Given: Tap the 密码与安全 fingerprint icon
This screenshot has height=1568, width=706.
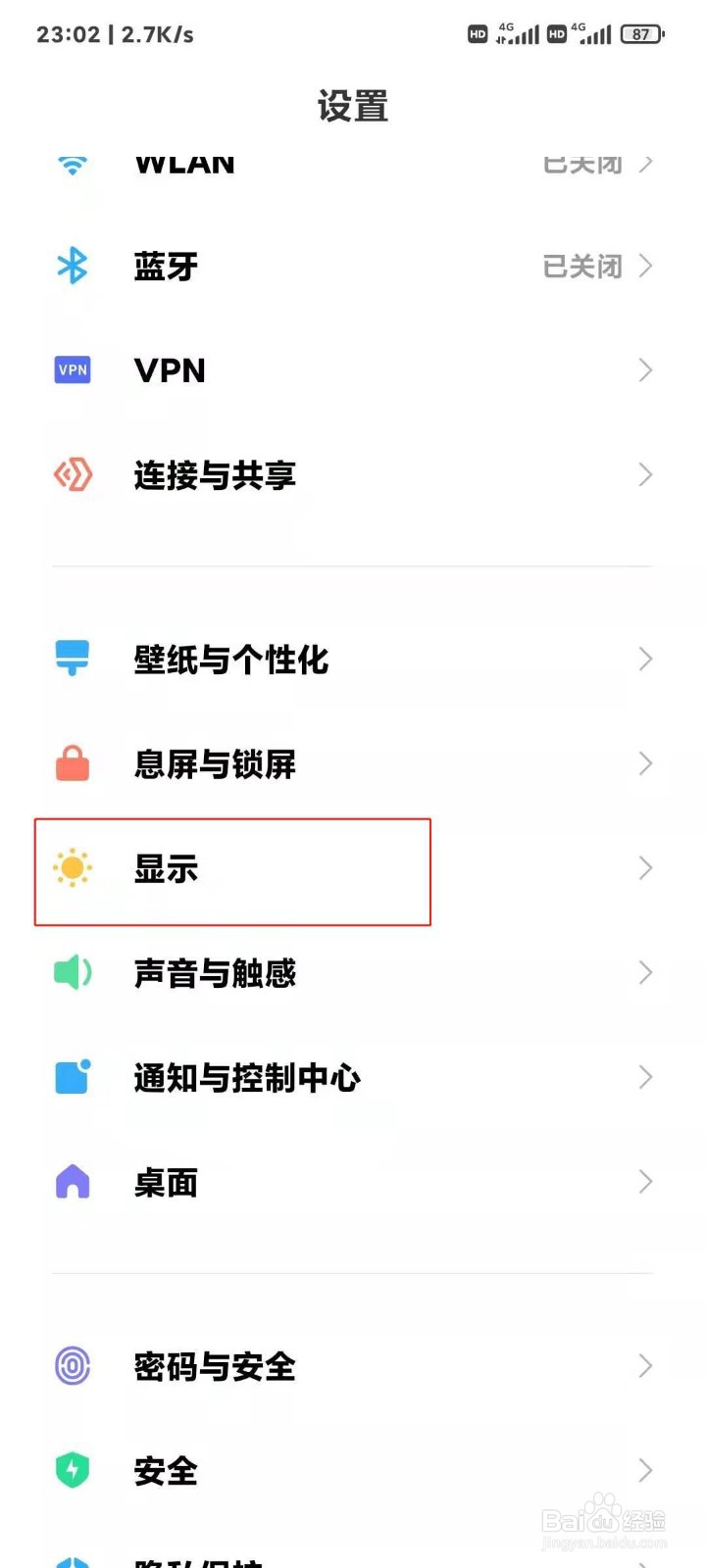Looking at the screenshot, I should pos(71,1365).
